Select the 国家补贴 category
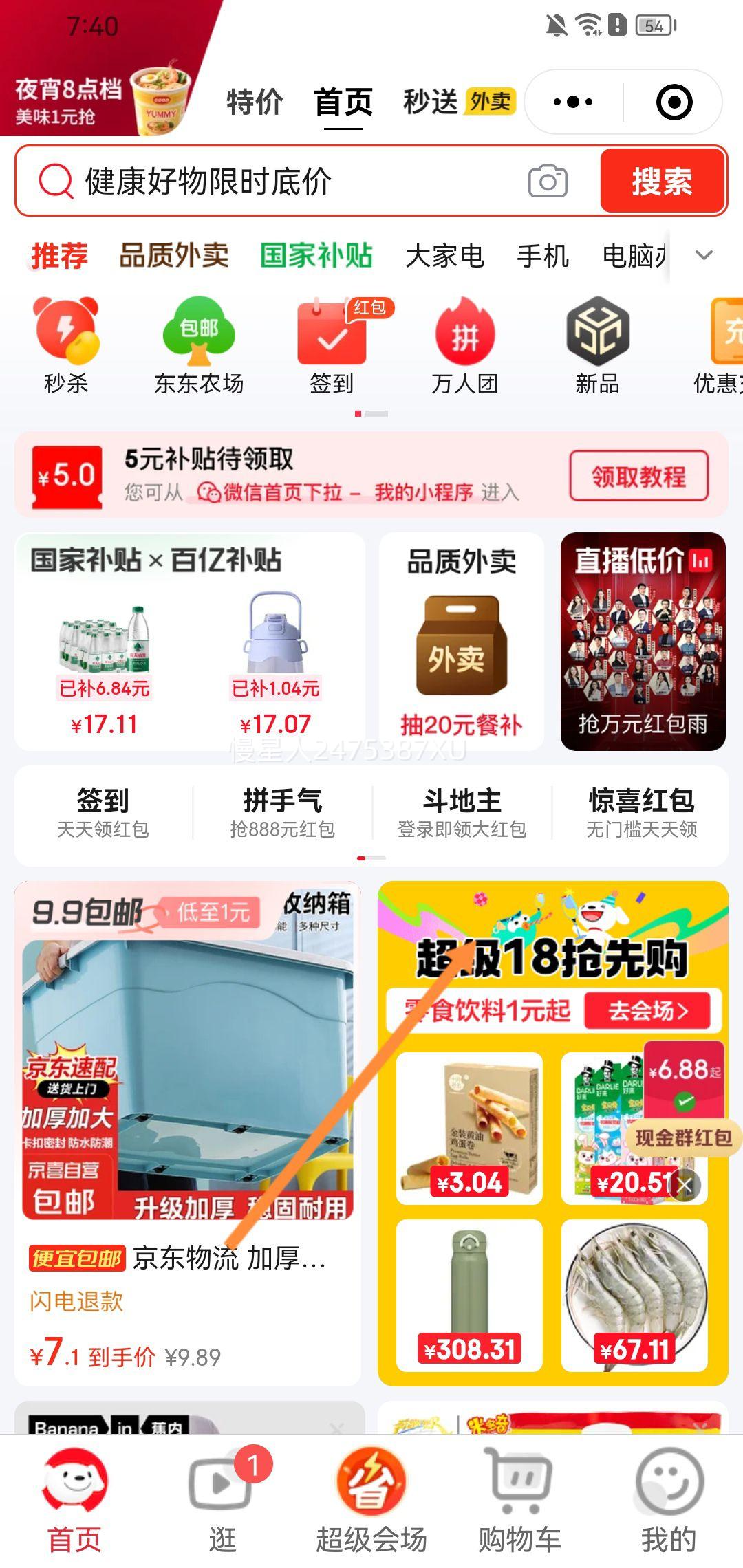The image size is (743, 1568). pos(316,256)
